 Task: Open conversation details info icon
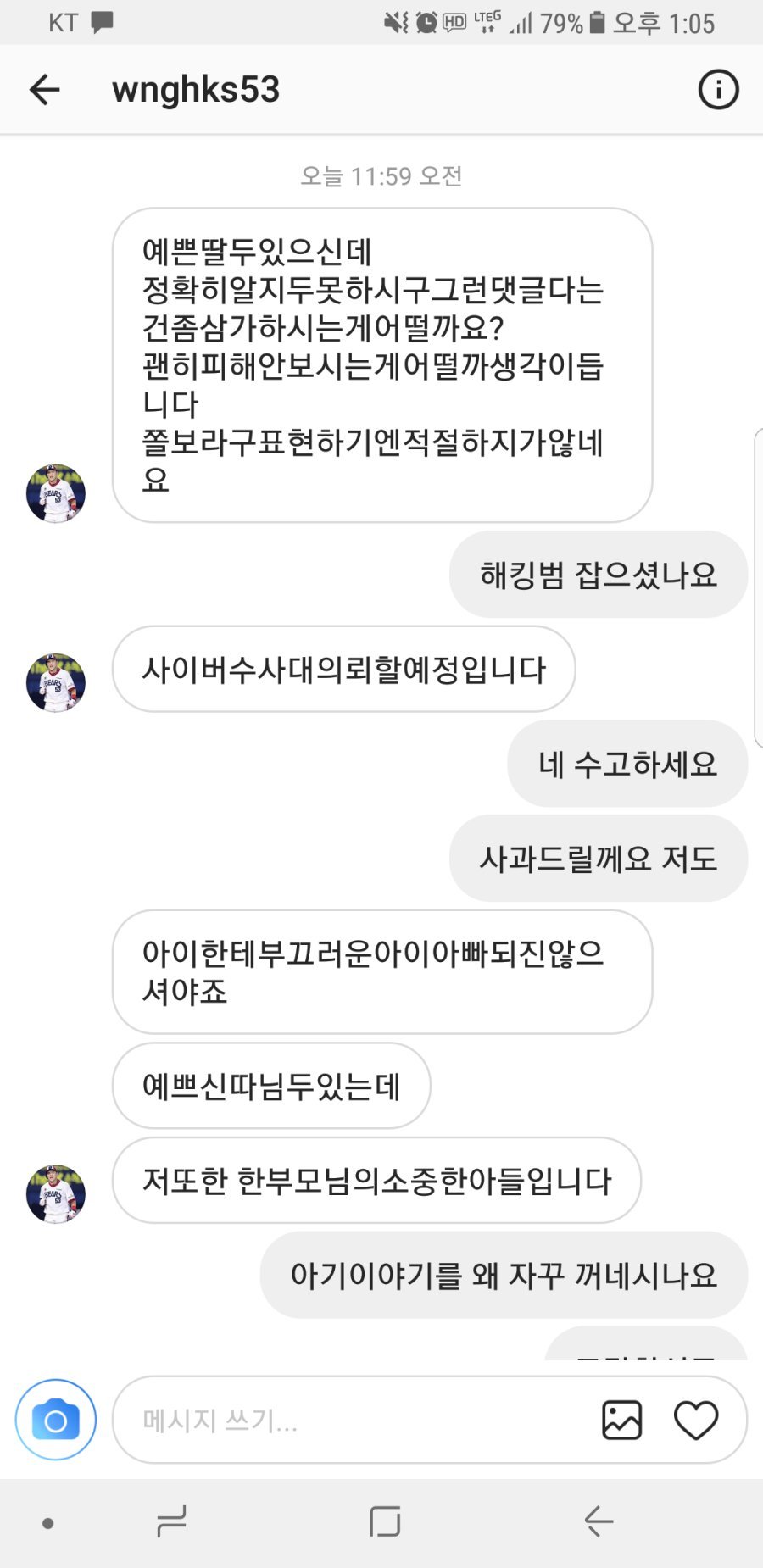[718, 90]
